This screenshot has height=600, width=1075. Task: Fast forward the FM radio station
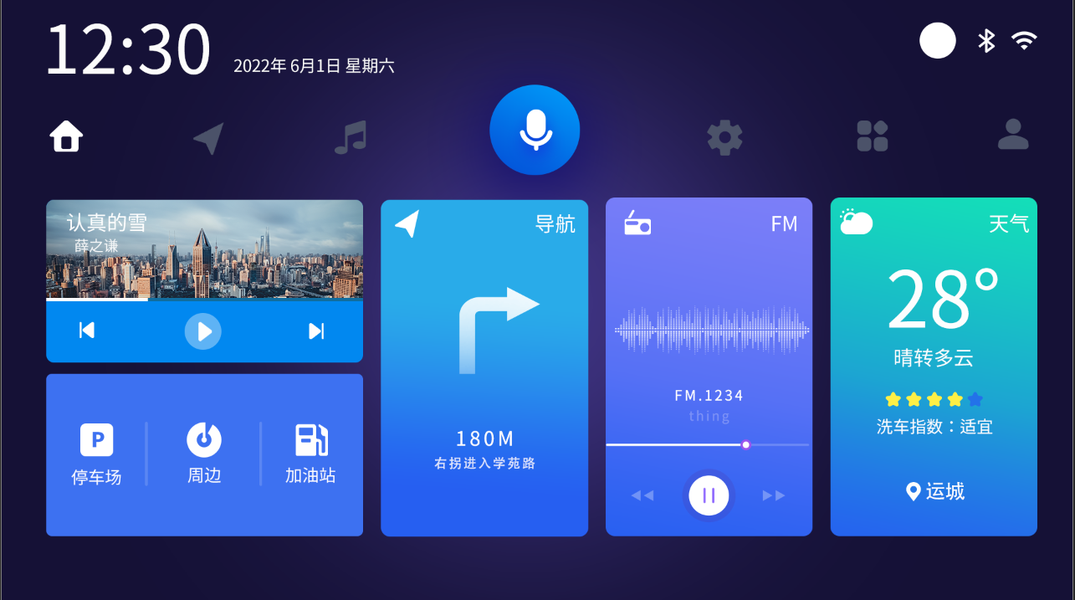[x=774, y=495]
